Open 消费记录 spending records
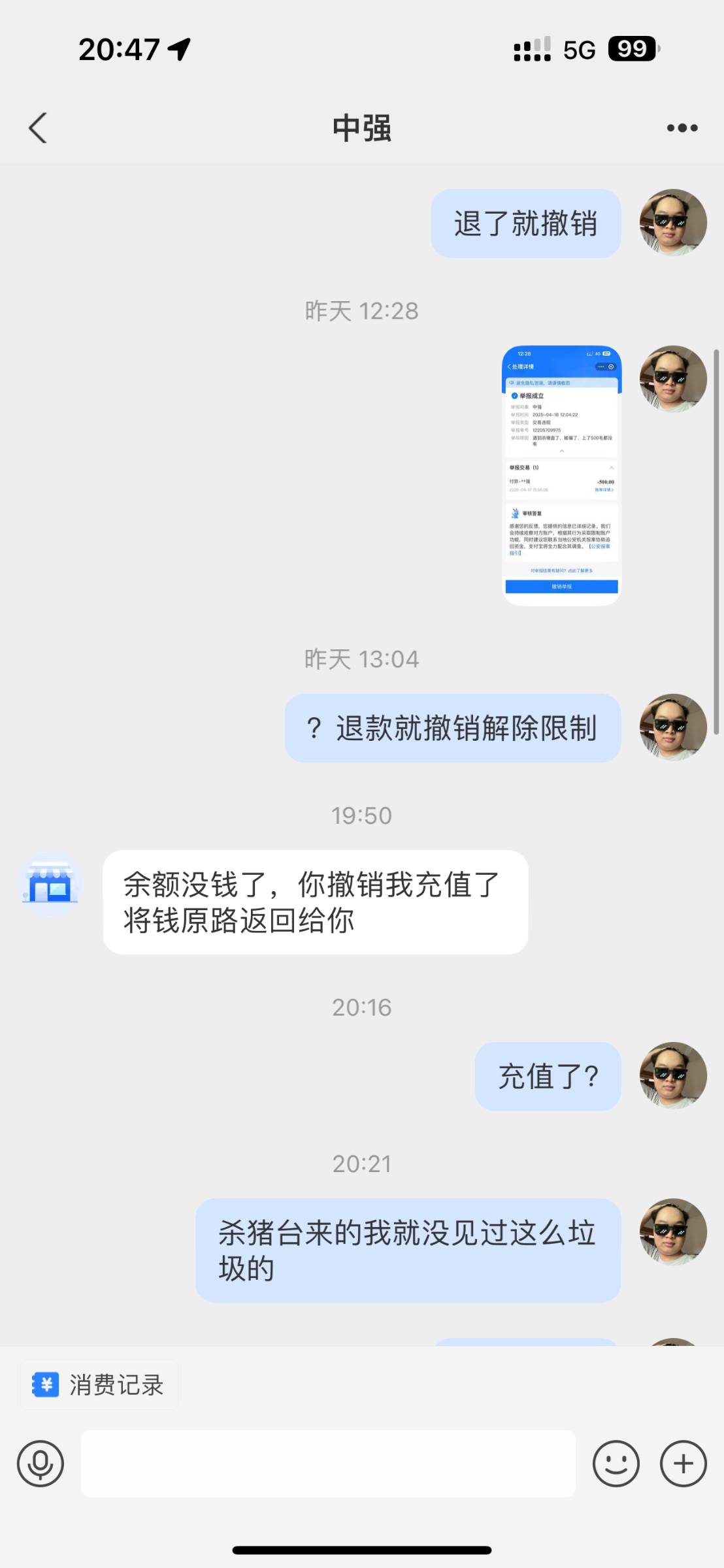Screen dimensions: 724x1568 [99, 1385]
